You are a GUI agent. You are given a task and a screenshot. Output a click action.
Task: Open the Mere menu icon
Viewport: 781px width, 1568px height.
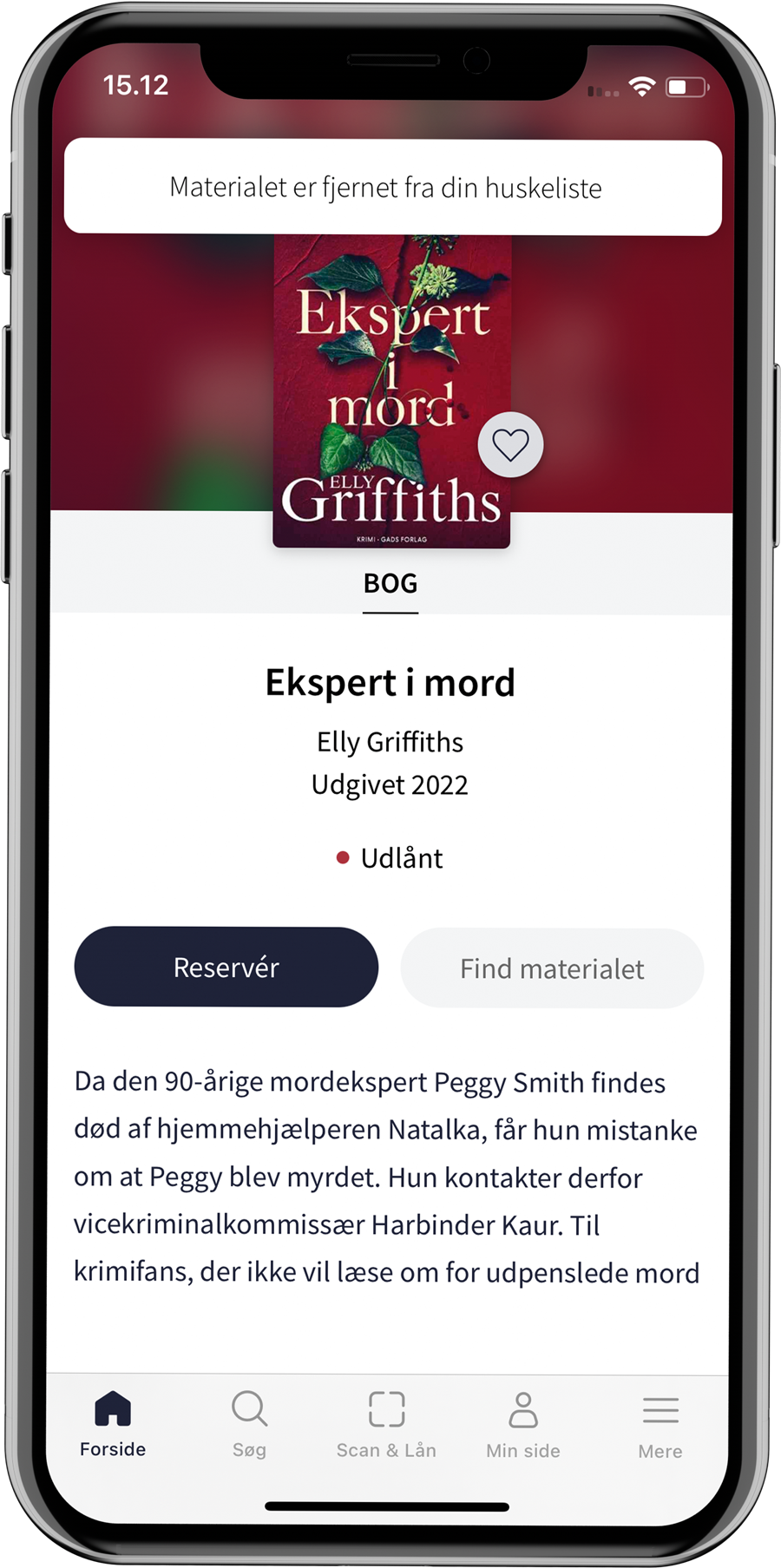(x=660, y=1410)
